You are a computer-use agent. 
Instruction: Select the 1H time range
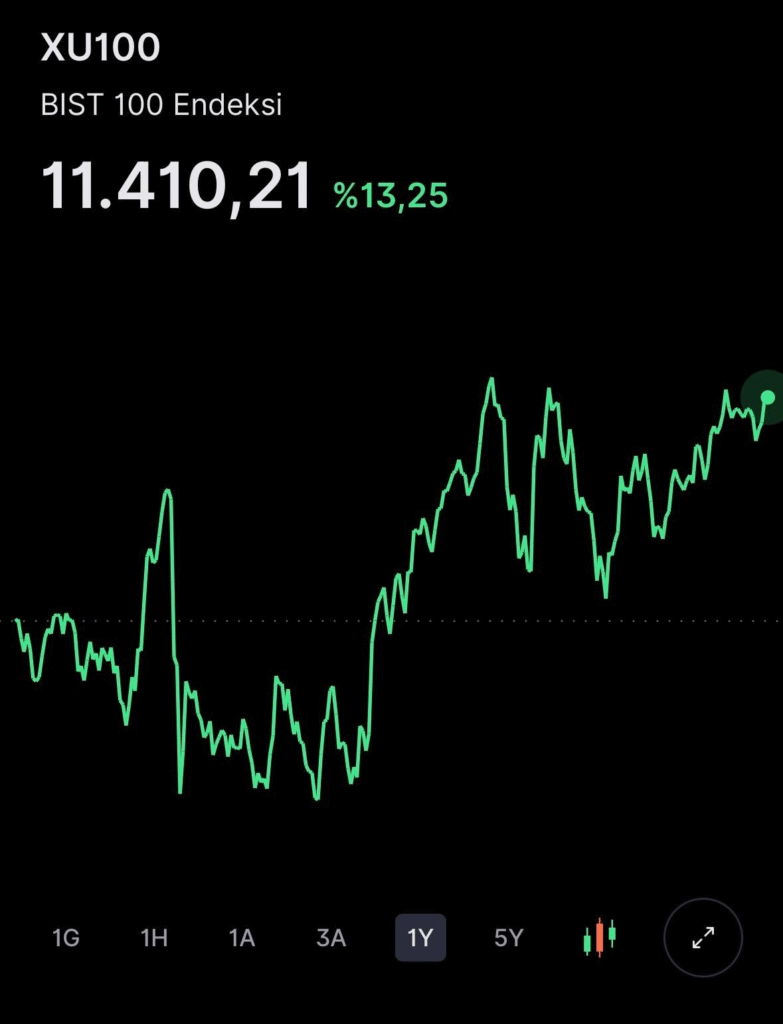[x=154, y=938]
